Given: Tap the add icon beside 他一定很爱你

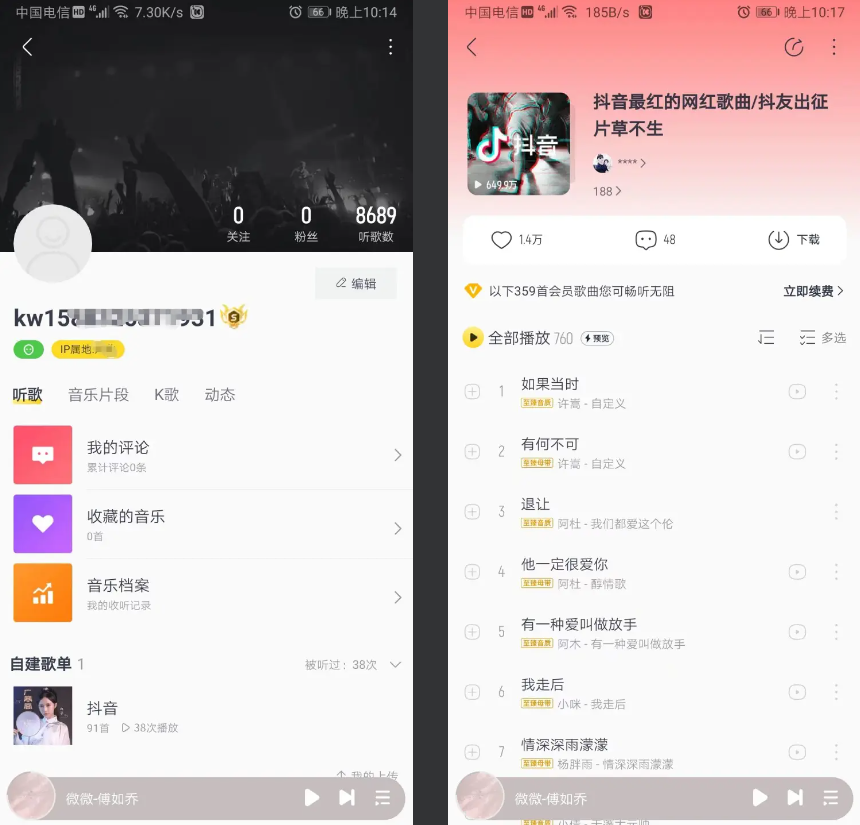Looking at the screenshot, I should click(x=472, y=572).
